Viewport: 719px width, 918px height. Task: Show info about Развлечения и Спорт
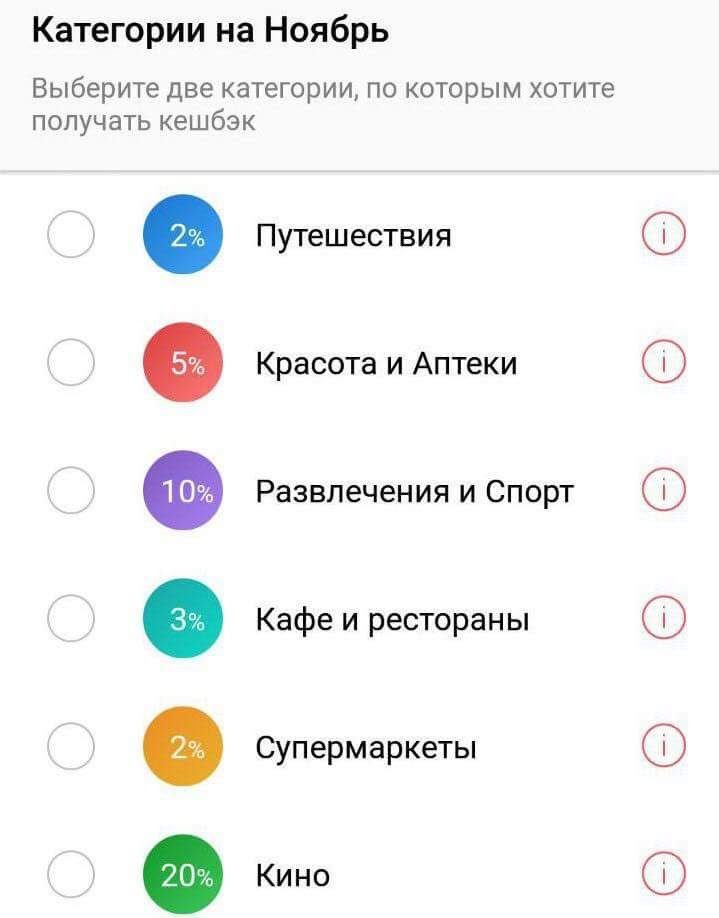[662, 490]
